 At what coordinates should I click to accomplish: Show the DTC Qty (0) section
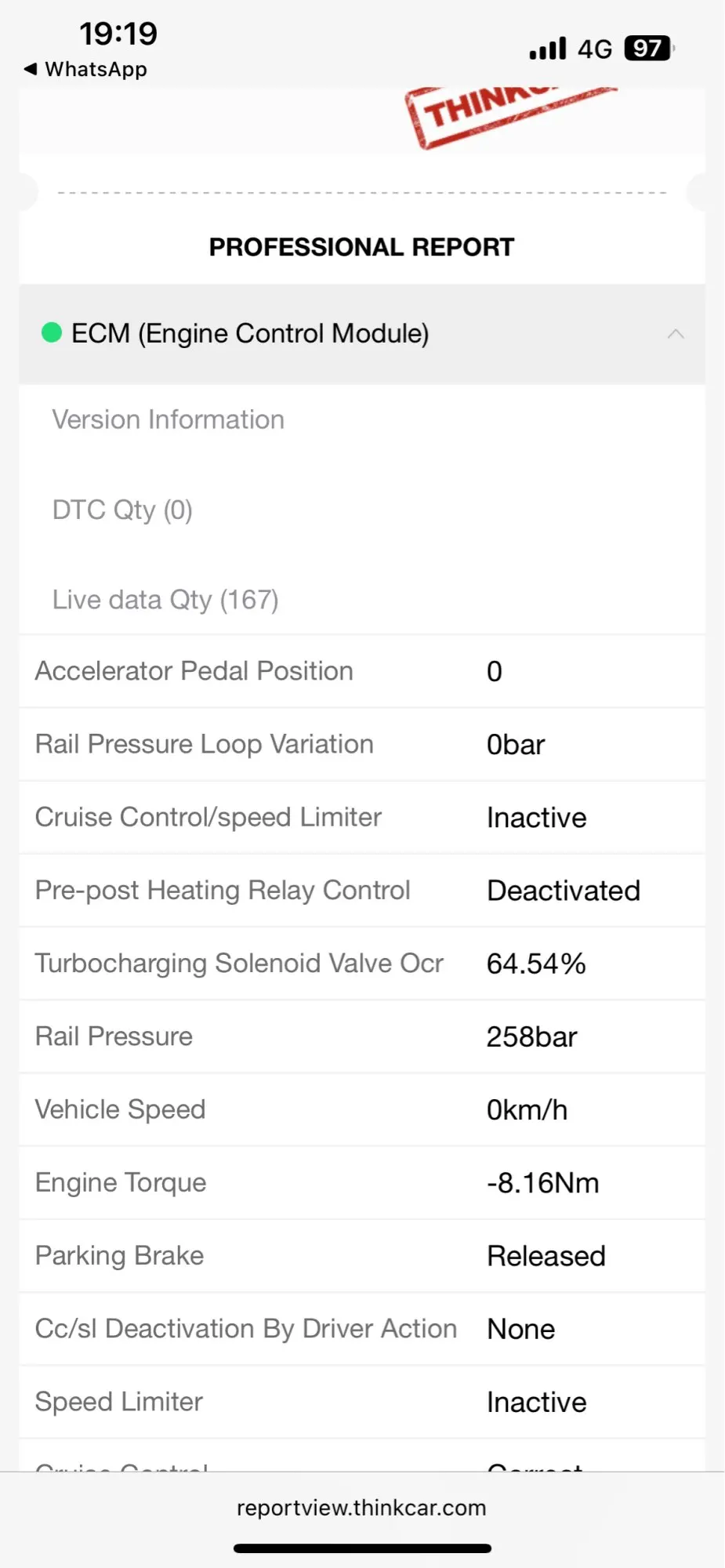point(122,510)
